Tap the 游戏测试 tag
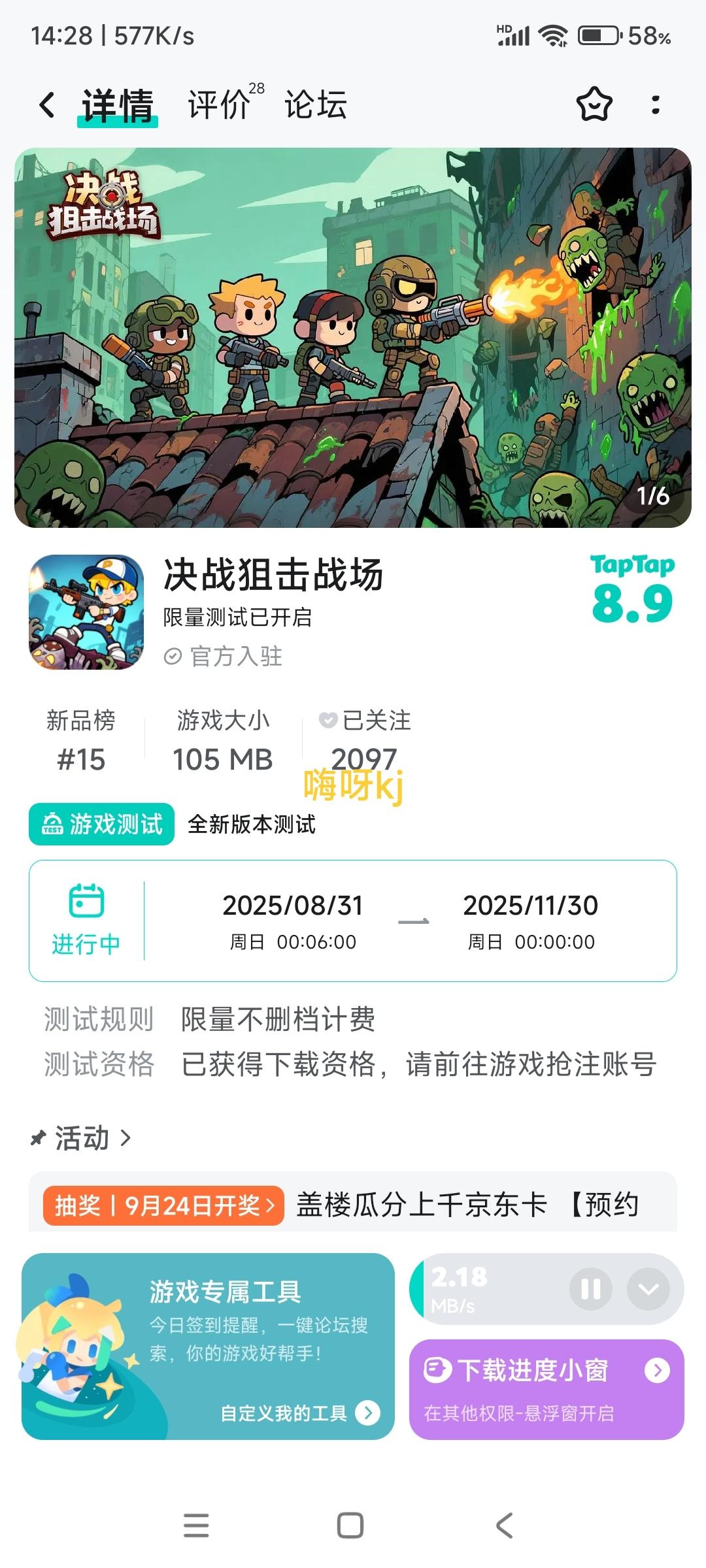The height and width of the screenshot is (1568, 706). pos(102,824)
